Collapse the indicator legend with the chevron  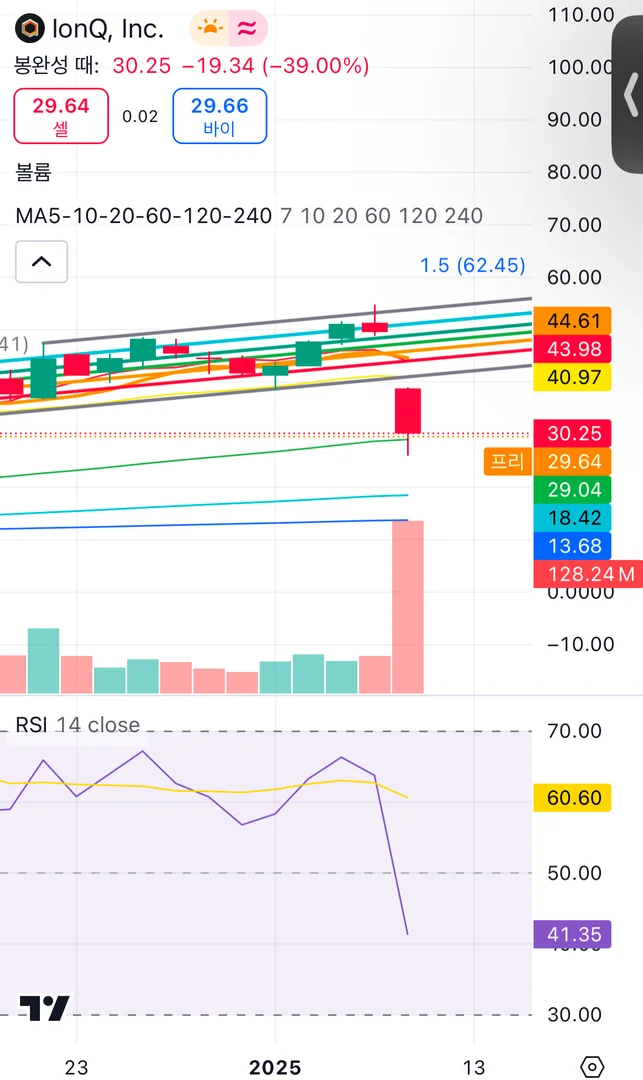41,262
